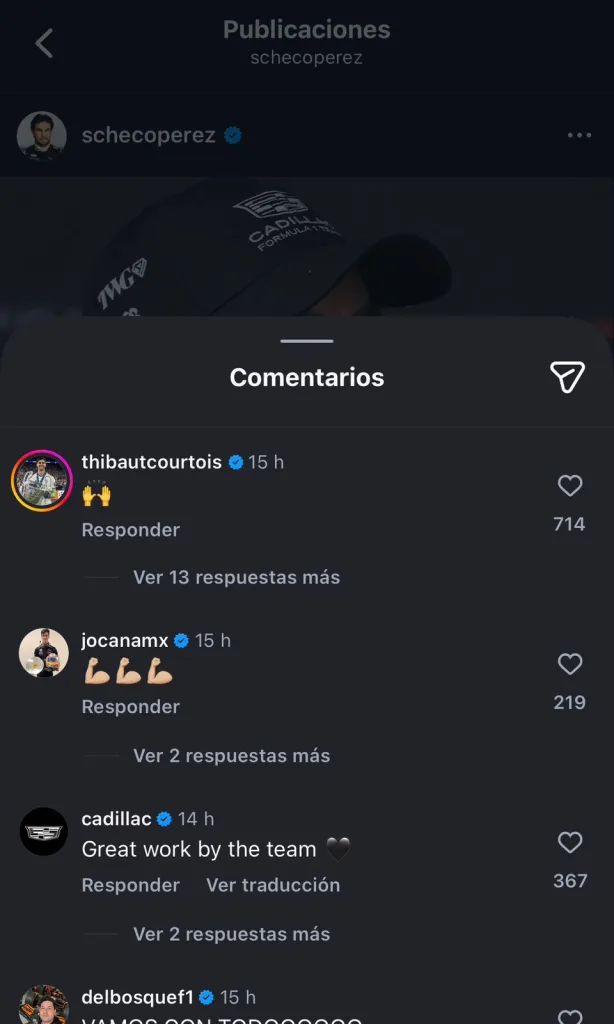Reply to cadillac's comment
614x1024 pixels.
(130, 885)
